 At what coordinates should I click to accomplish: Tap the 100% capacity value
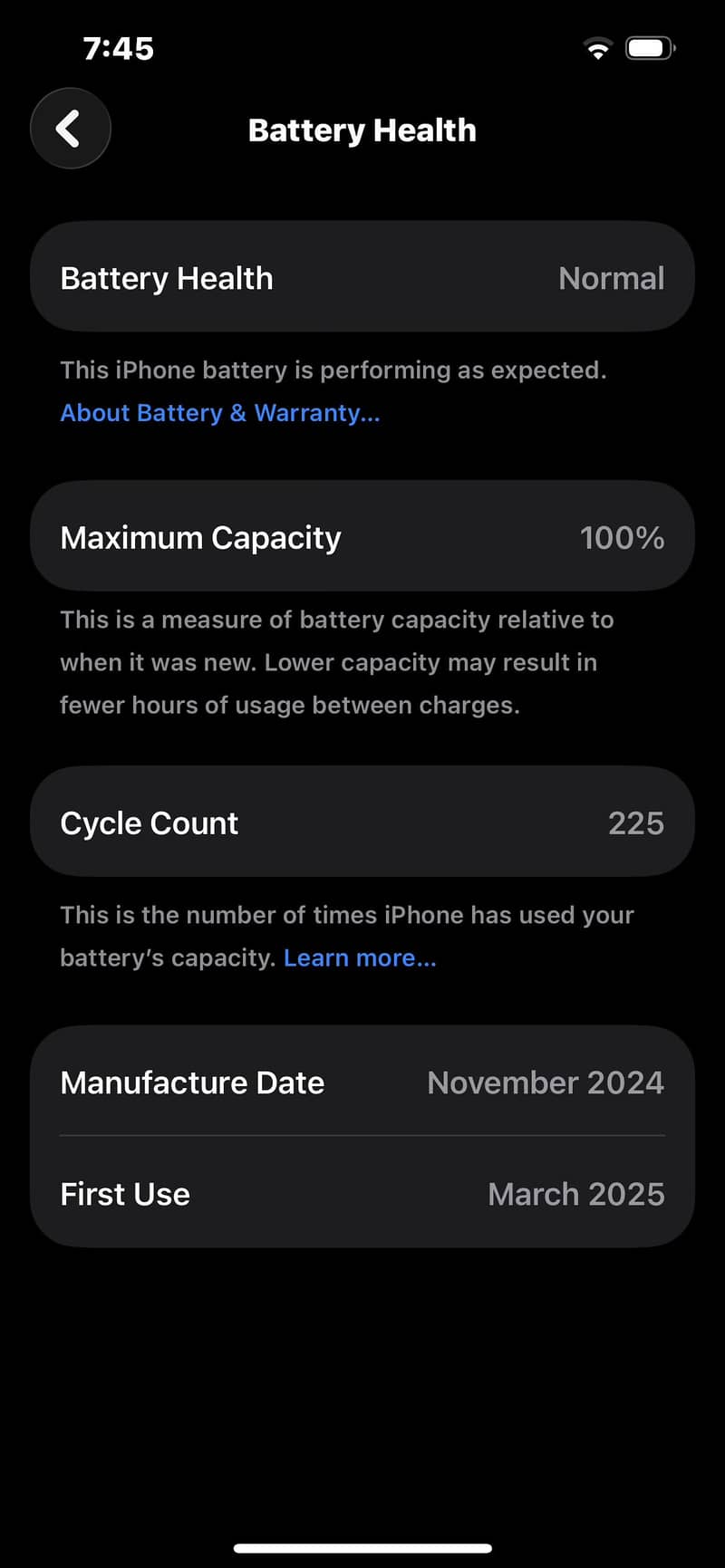622,537
